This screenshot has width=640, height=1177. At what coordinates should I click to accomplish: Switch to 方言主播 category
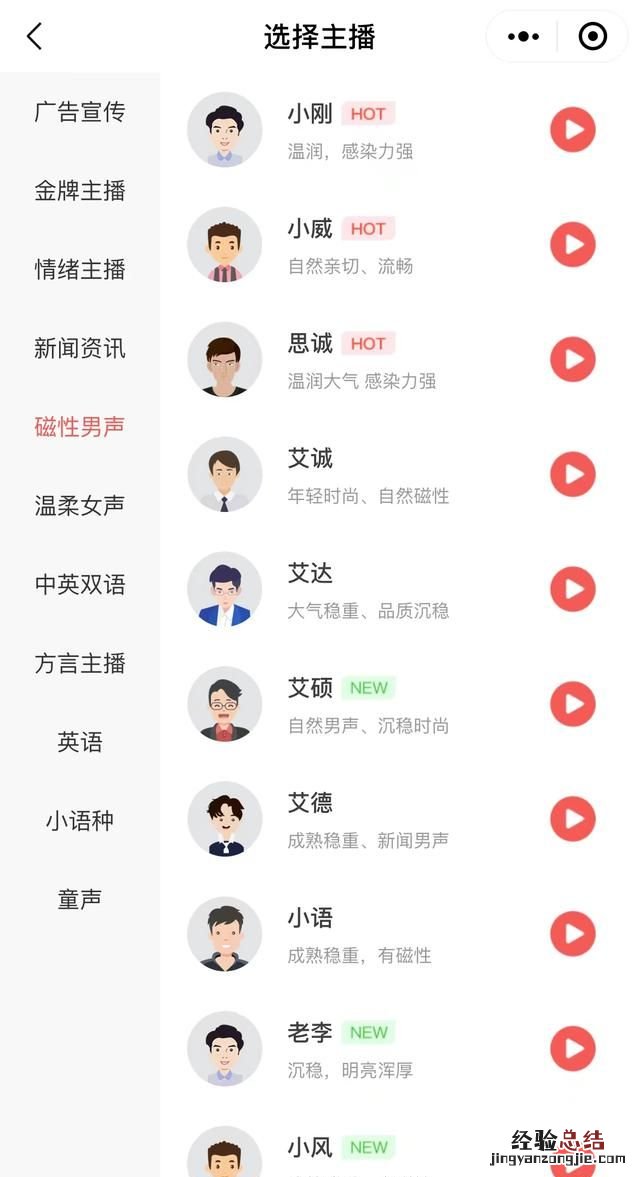point(80,664)
